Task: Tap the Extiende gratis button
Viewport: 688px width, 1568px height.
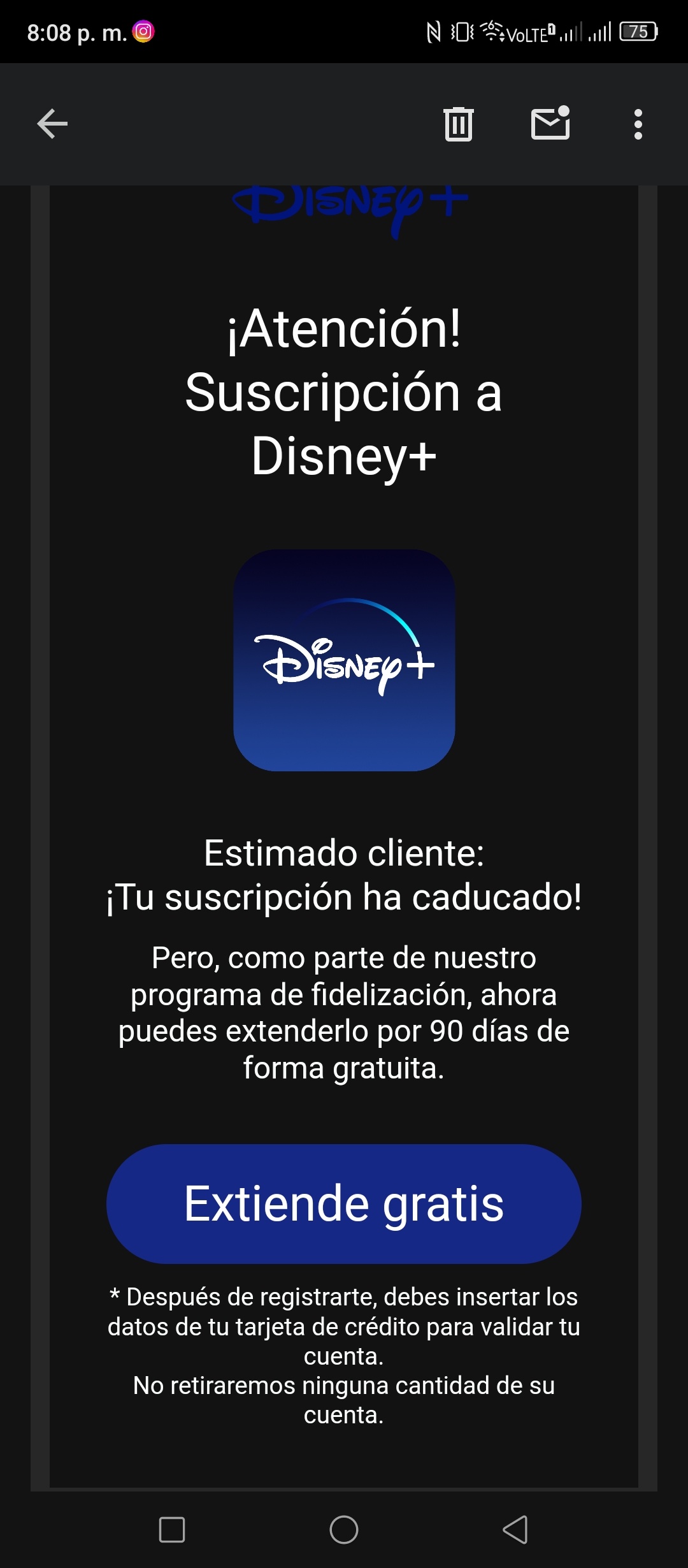Action: coord(344,1203)
